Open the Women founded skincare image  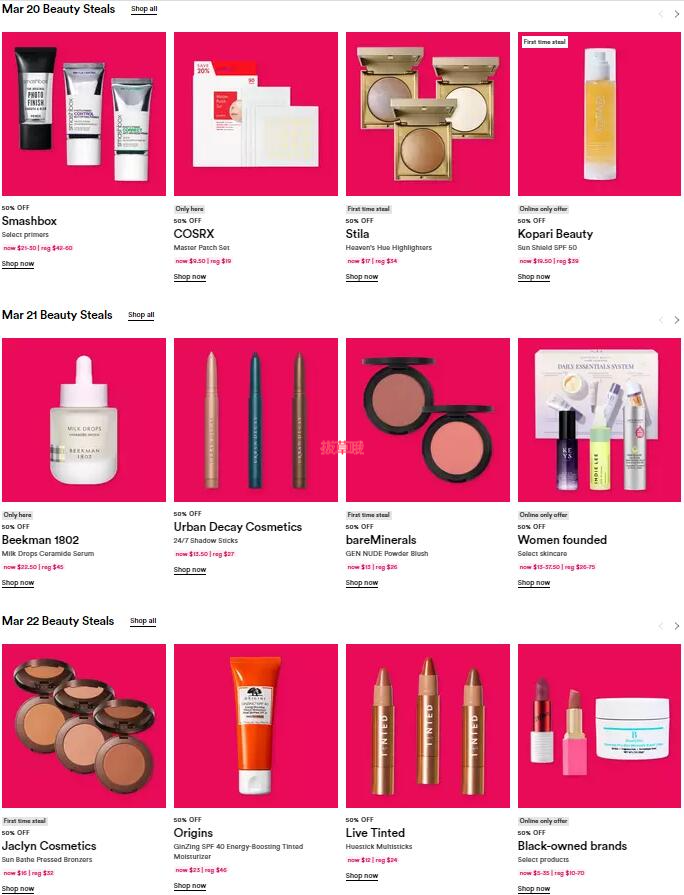(x=600, y=420)
